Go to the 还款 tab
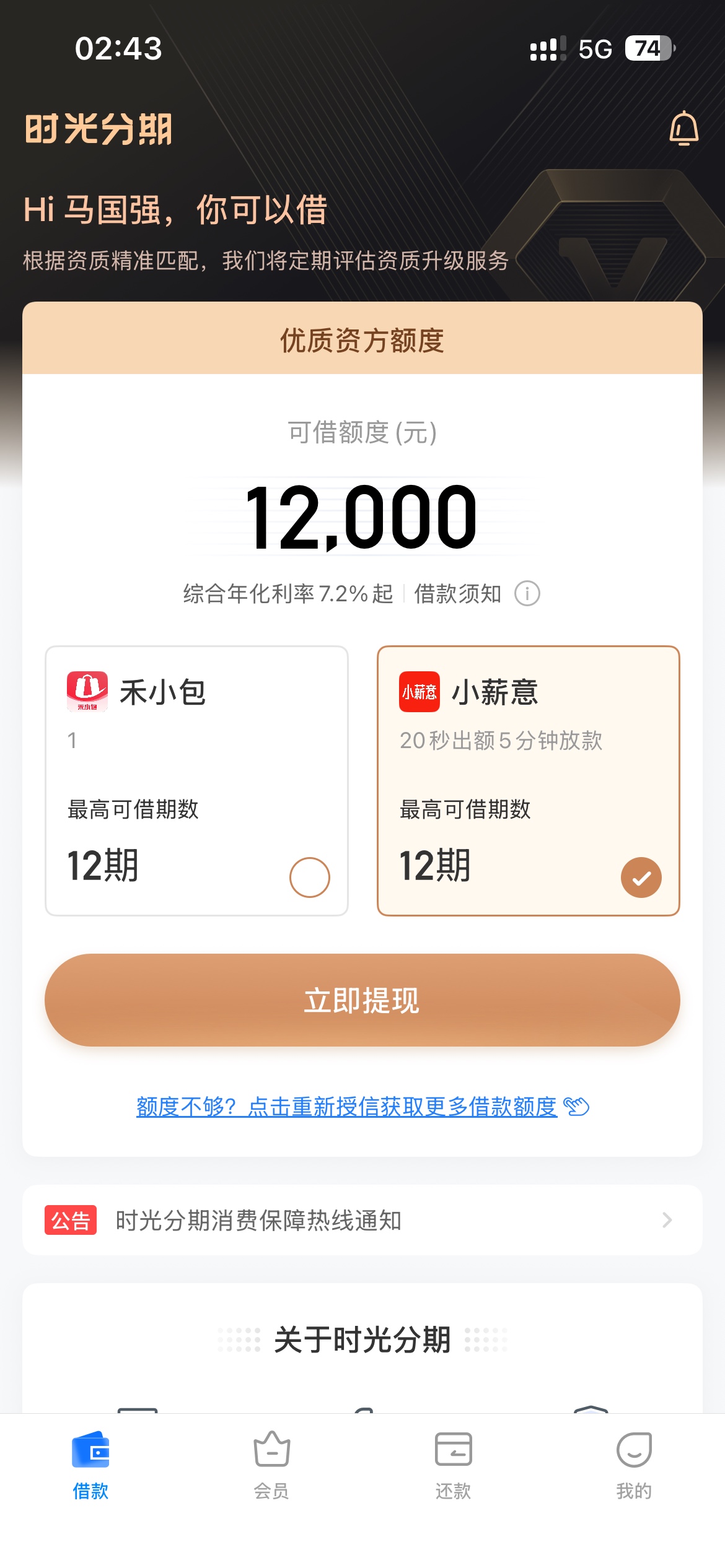725x1568 pixels. point(453,1465)
